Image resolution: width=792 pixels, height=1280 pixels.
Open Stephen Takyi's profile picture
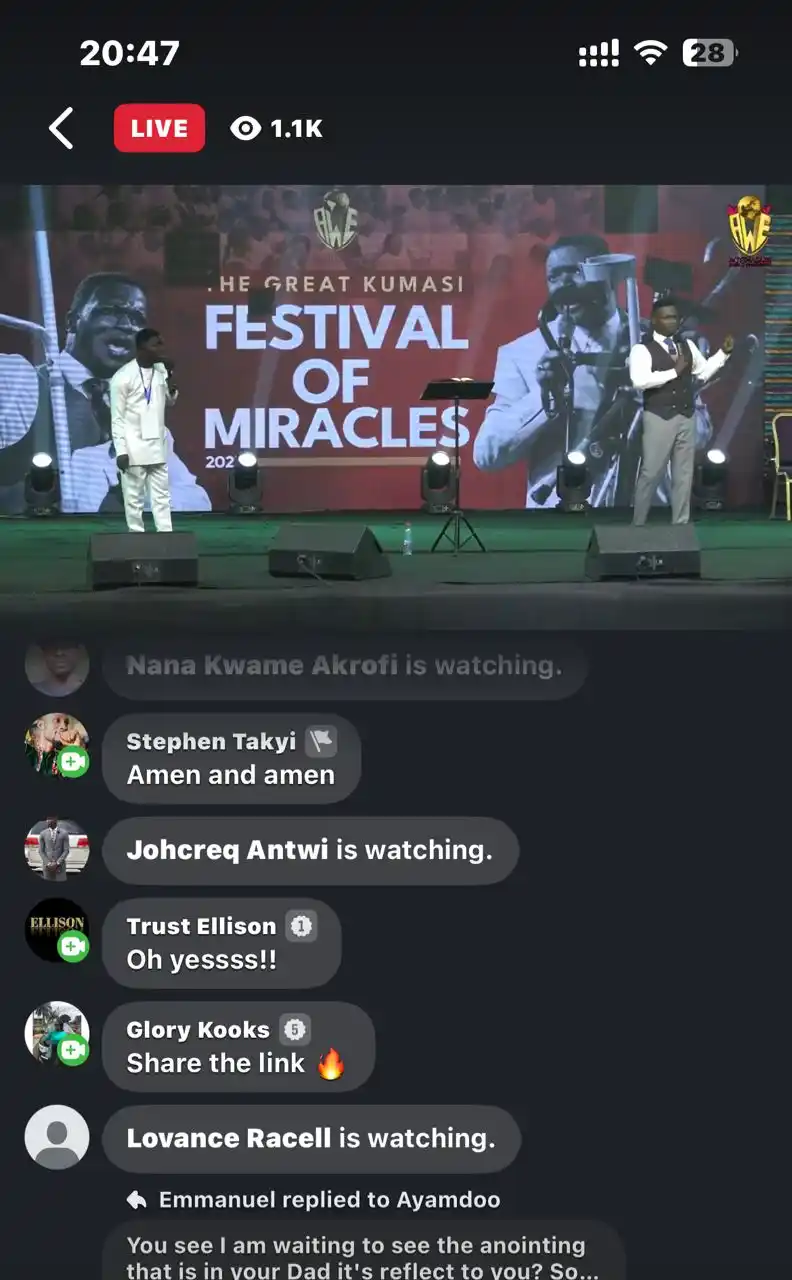click(x=56, y=745)
